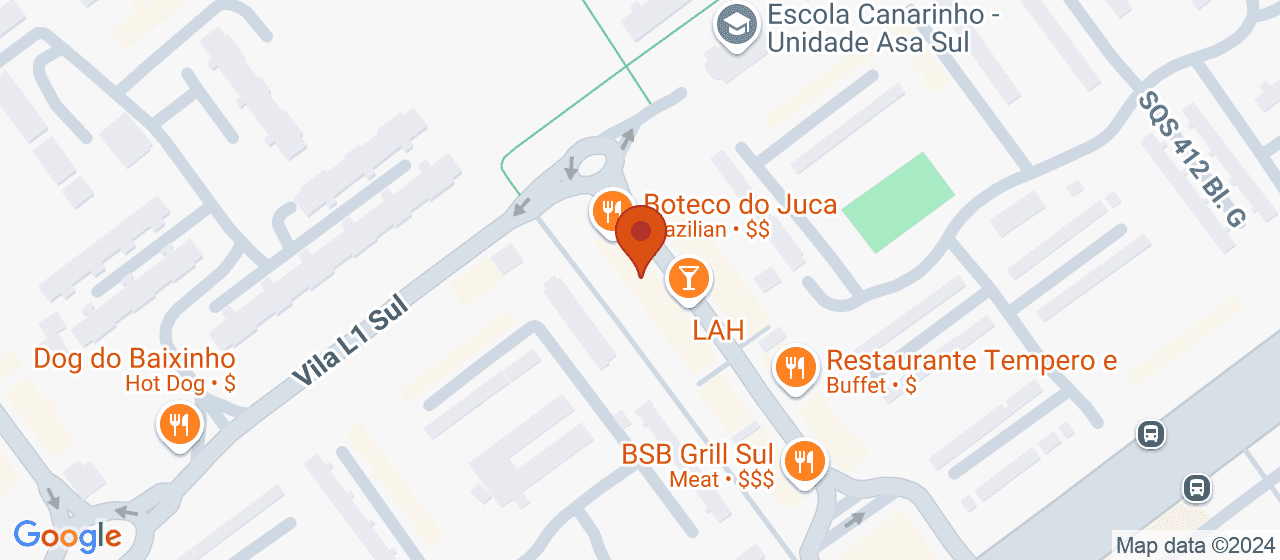
Task: Open the Google logo link
Action: pyautogui.click(x=67, y=537)
